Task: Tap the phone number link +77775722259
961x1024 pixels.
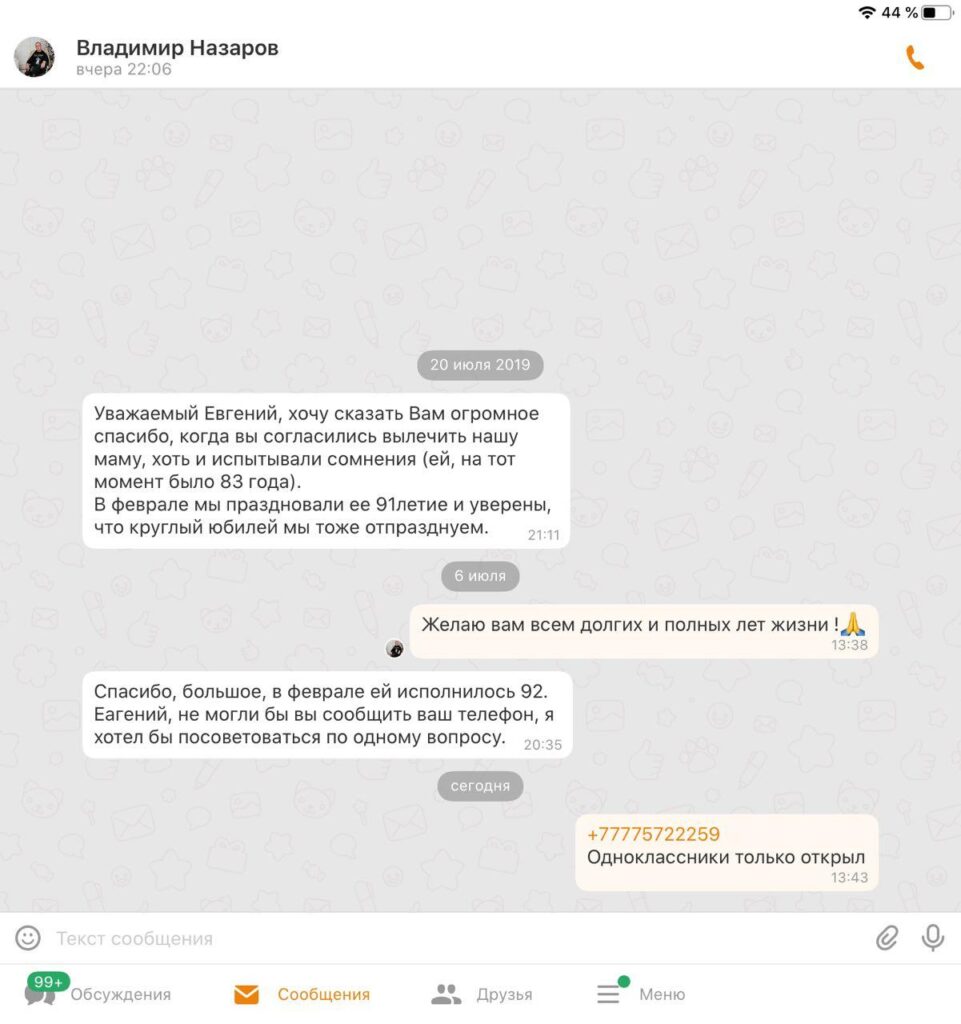Action: tap(653, 834)
